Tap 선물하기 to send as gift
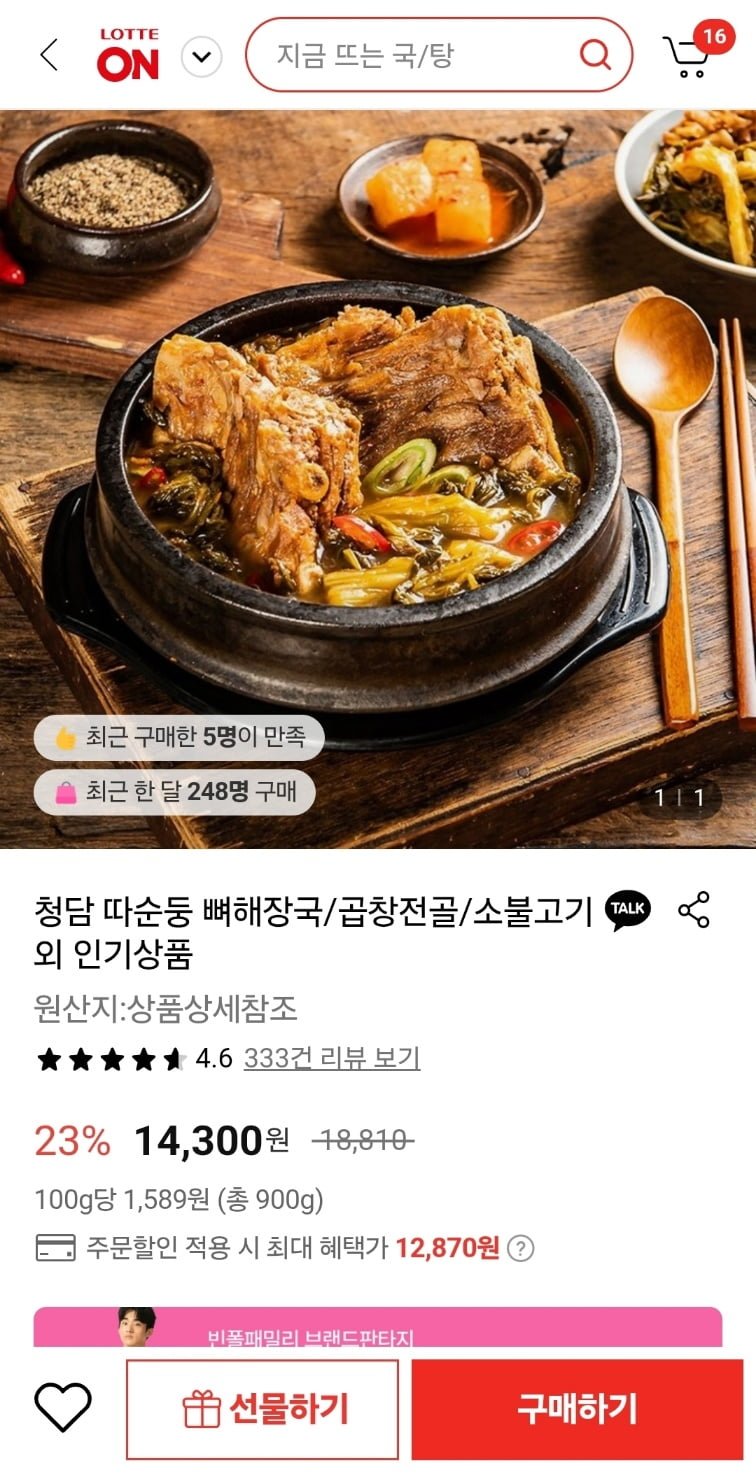 click(x=263, y=1409)
